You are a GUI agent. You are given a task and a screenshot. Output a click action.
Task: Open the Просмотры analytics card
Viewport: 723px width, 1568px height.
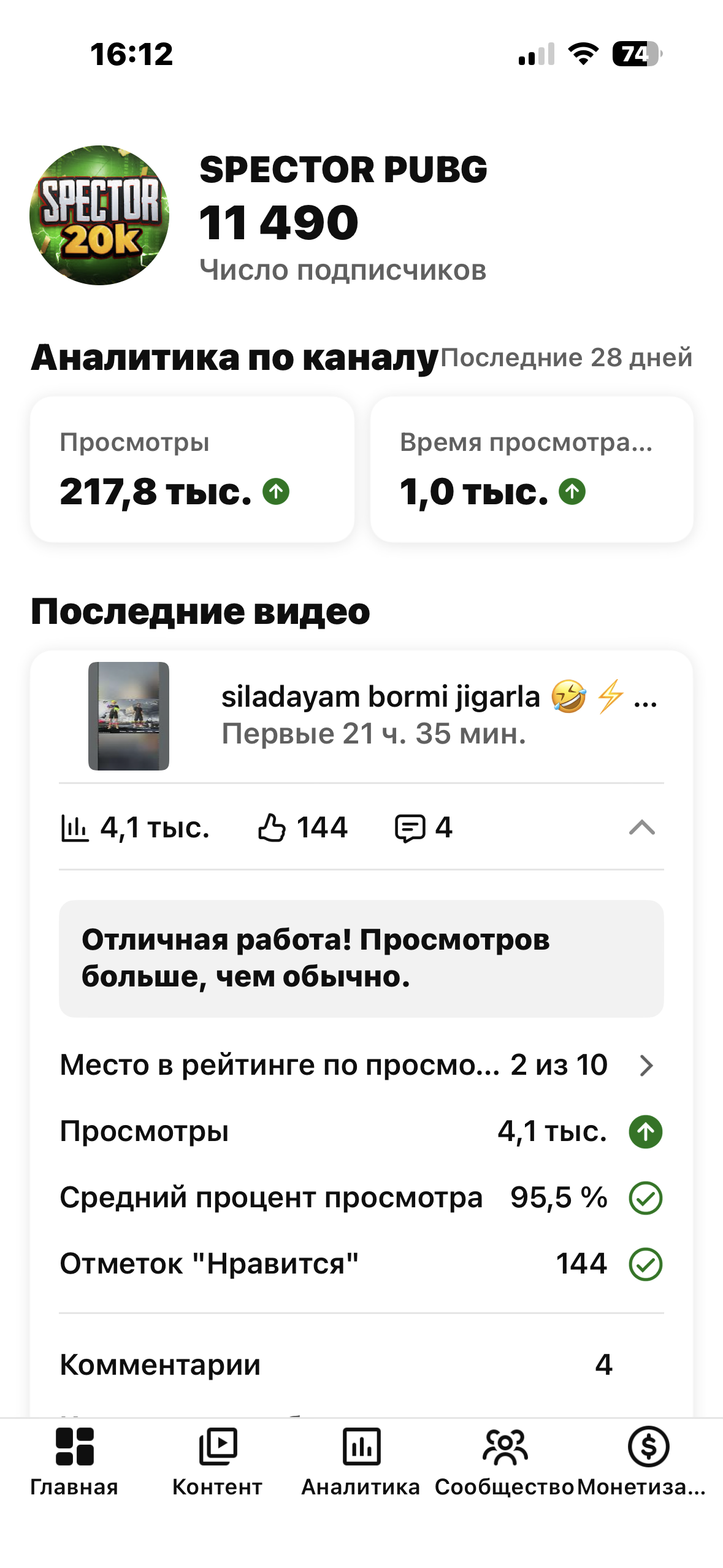click(x=192, y=469)
